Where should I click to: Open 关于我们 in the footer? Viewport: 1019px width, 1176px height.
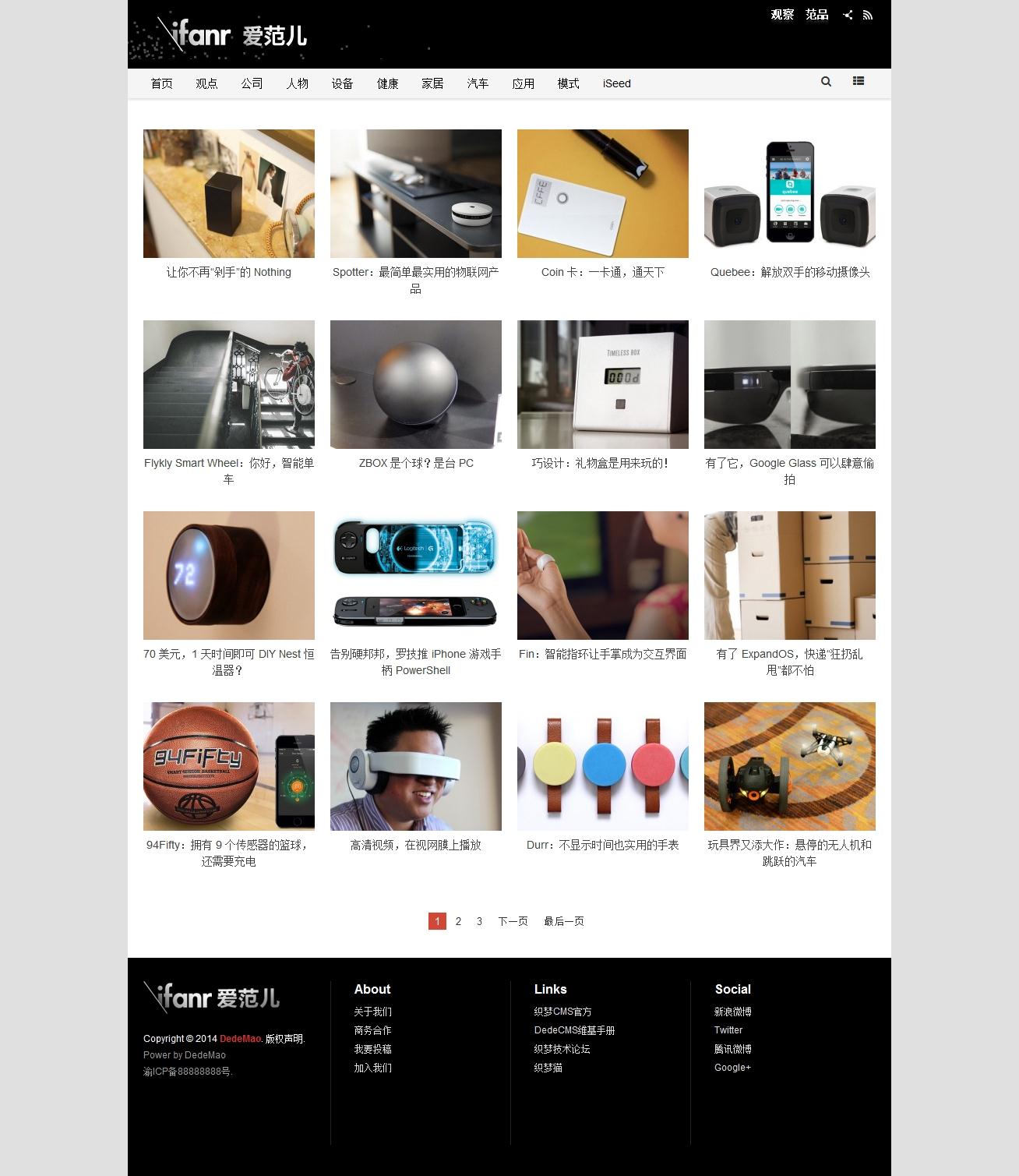(x=372, y=1012)
